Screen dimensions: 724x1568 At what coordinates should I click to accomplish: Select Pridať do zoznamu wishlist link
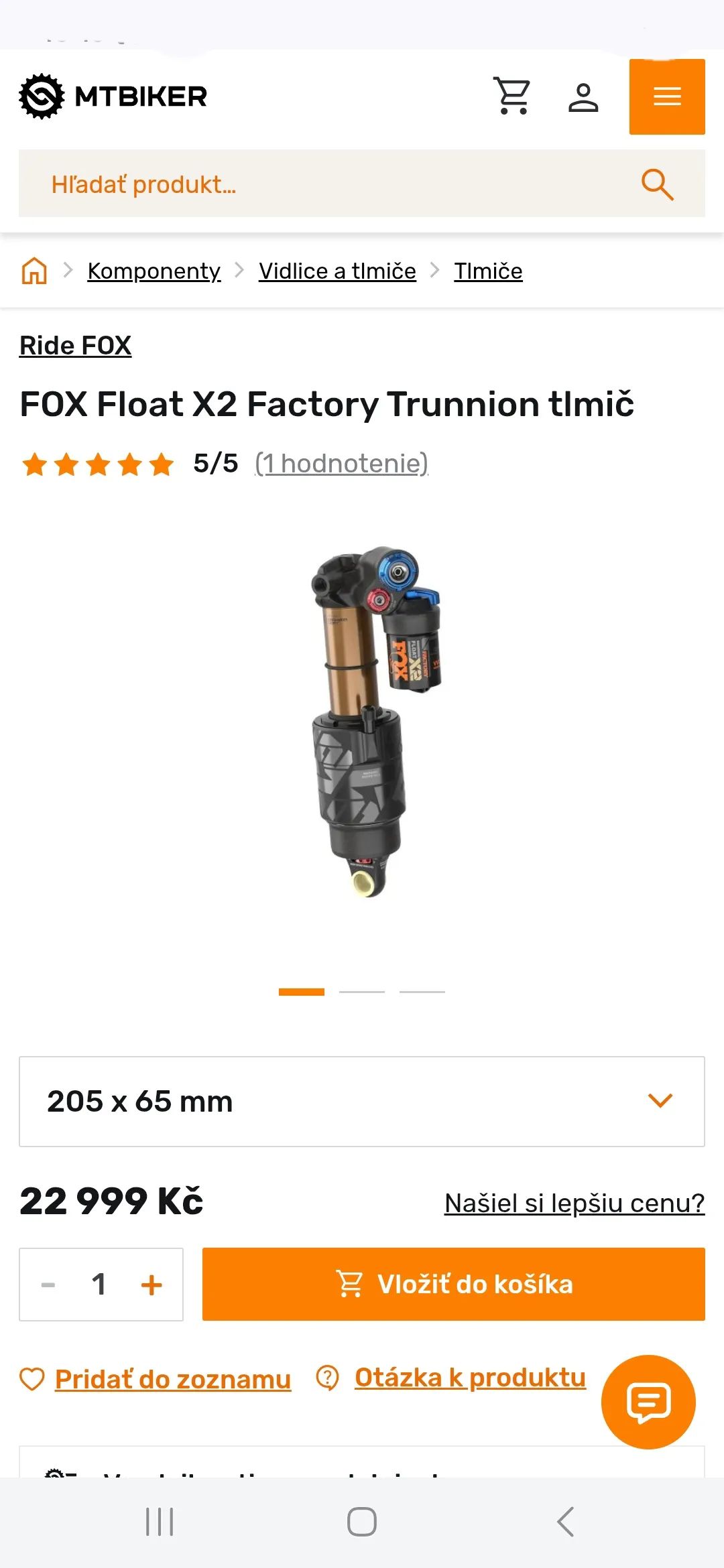click(172, 1379)
